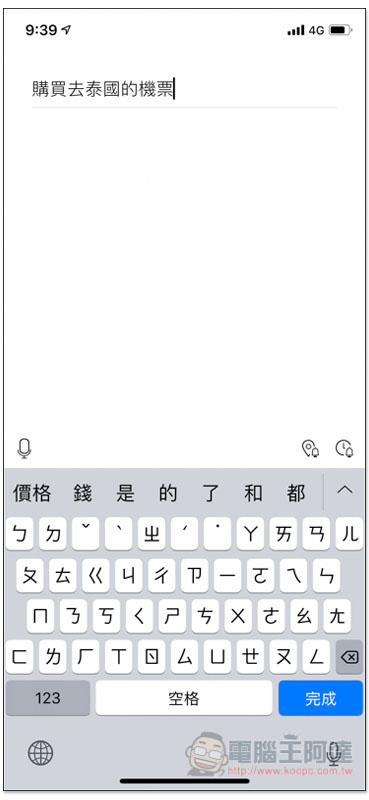Switch keyboard language with the globe key
Screen dimensions: 369x800
40,753
